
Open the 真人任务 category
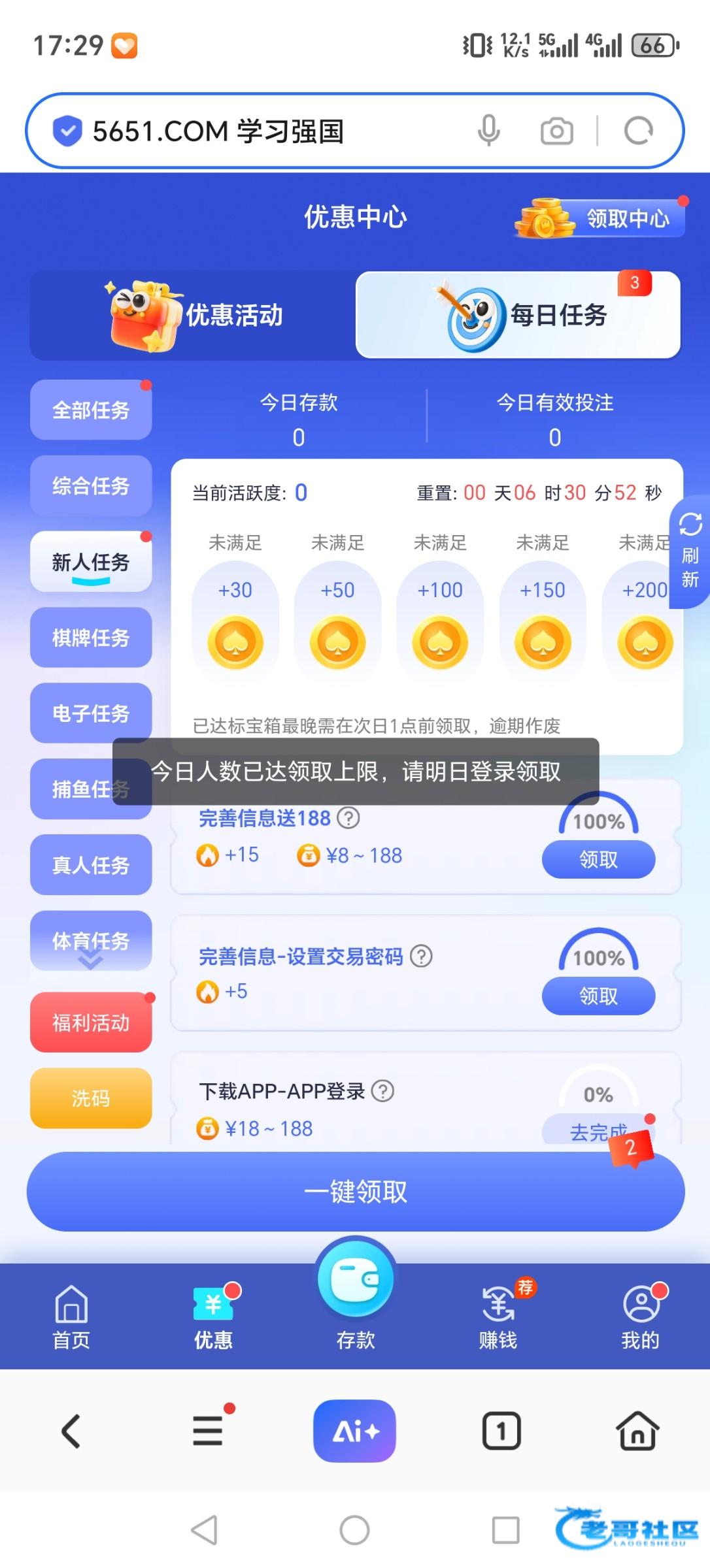tap(91, 864)
